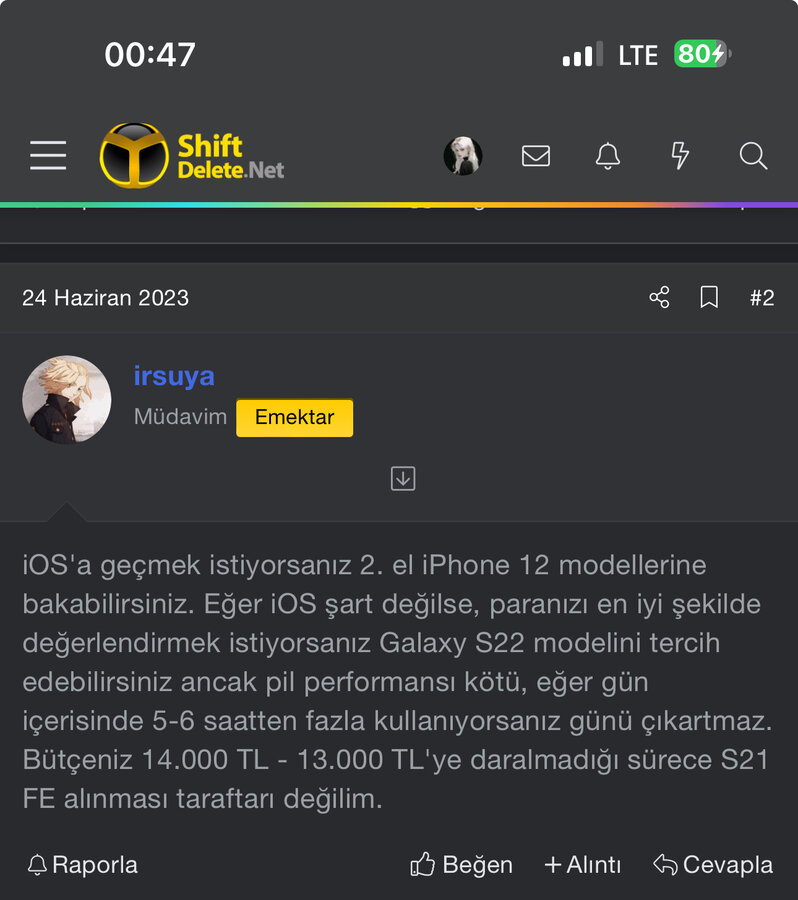The image size is (798, 900).
Task: Open the #2 post permalink
Action: click(762, 298)
